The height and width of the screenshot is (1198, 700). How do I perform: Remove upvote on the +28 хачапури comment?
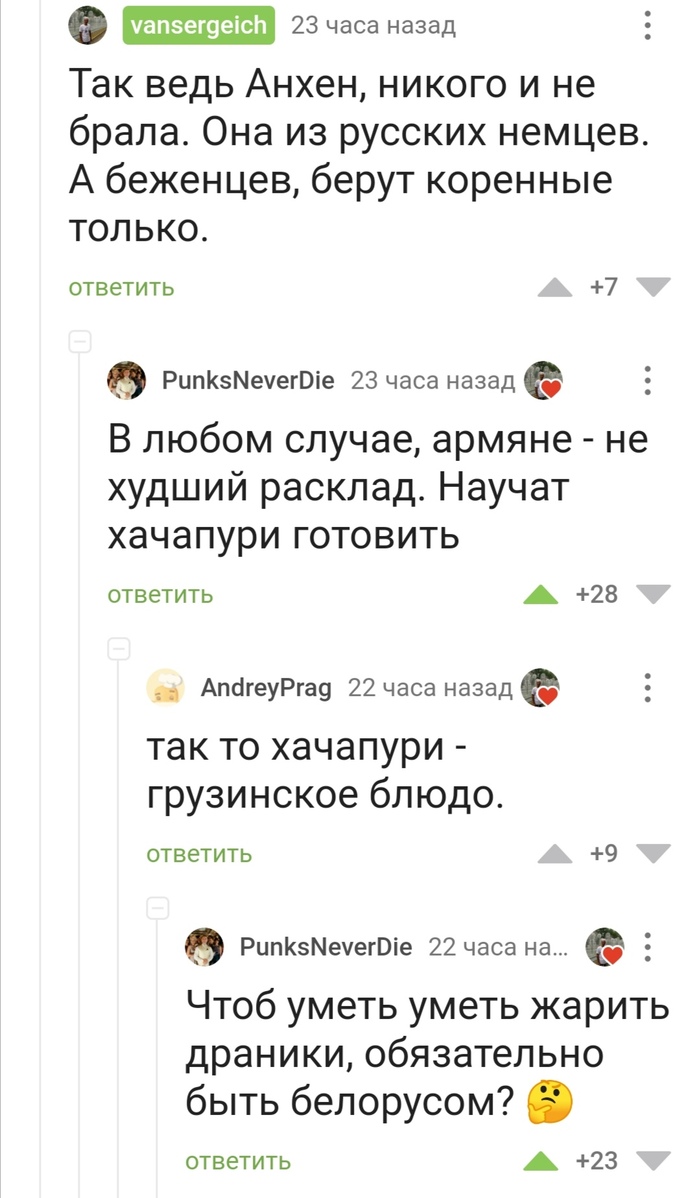(x=541, y=595)
